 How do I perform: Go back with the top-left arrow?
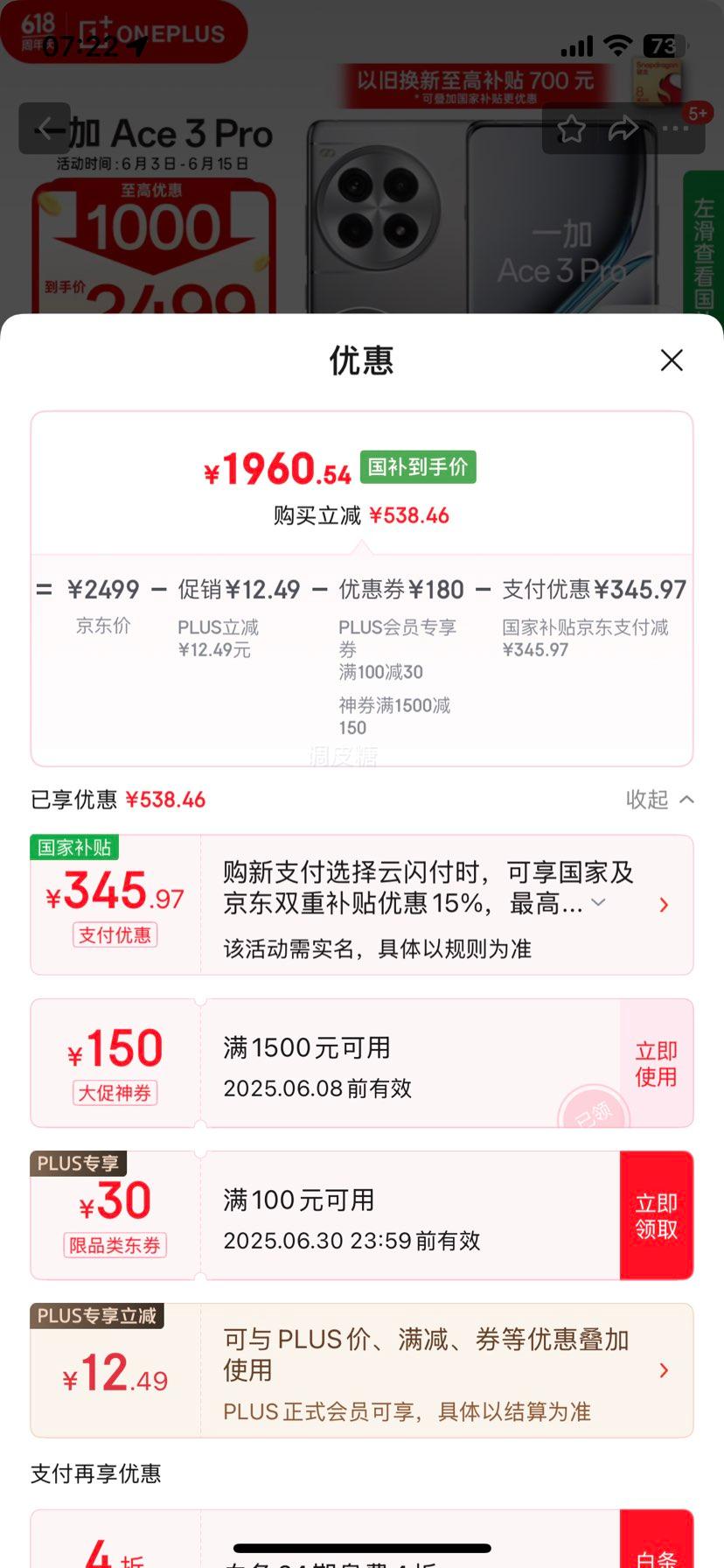pos(44,129)
